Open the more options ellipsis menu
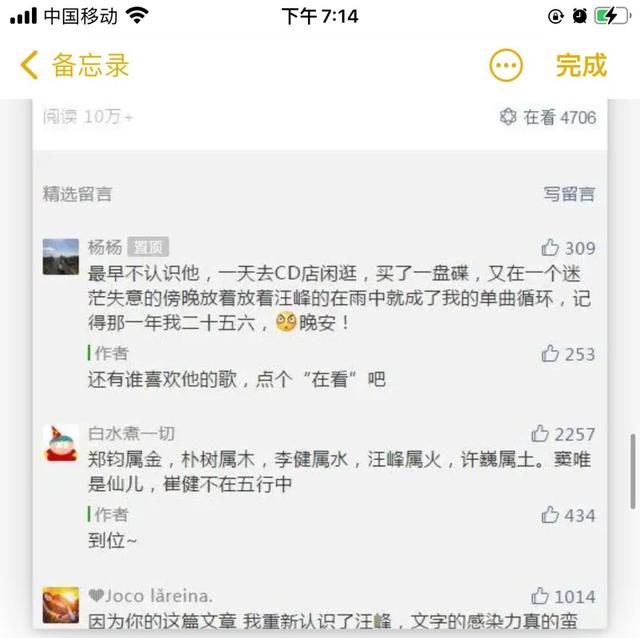This screenshot has height=638, width=640. pyautogui.click(x=506, y=66)
